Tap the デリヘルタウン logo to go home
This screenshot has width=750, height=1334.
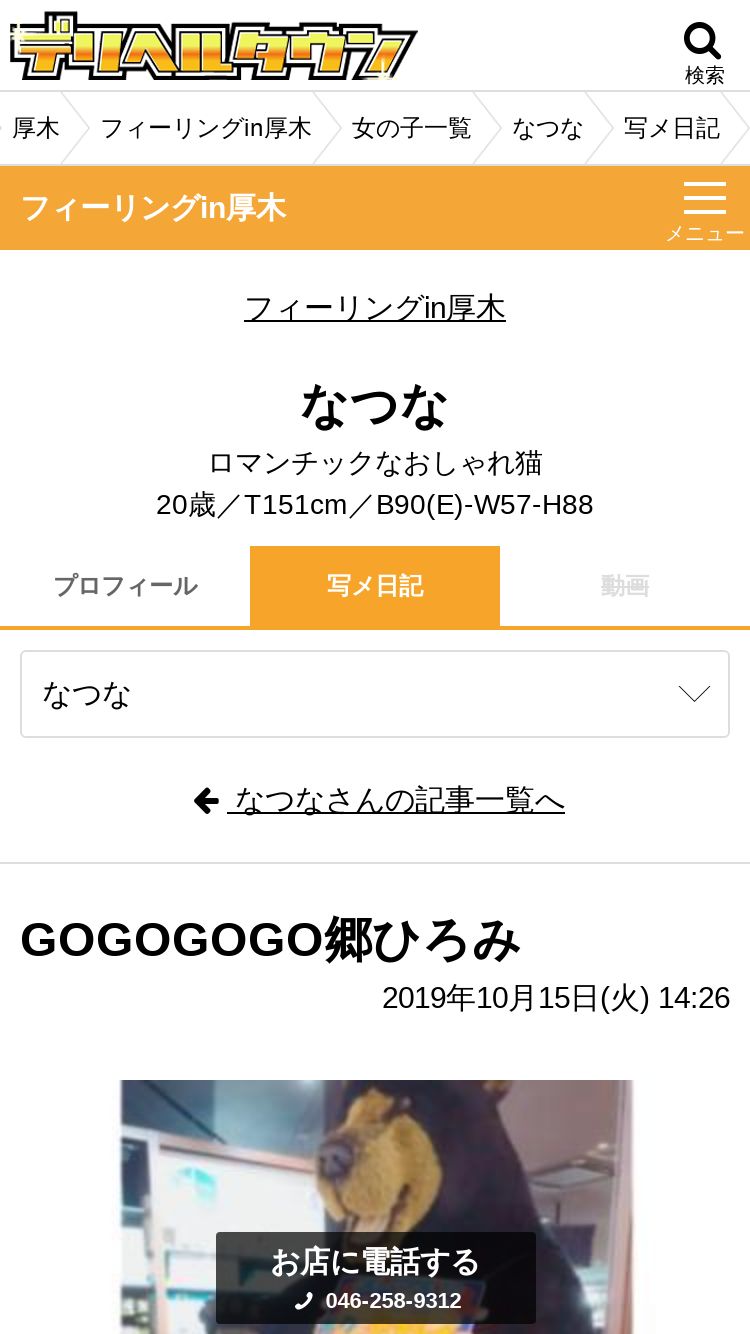click(214, 47)
